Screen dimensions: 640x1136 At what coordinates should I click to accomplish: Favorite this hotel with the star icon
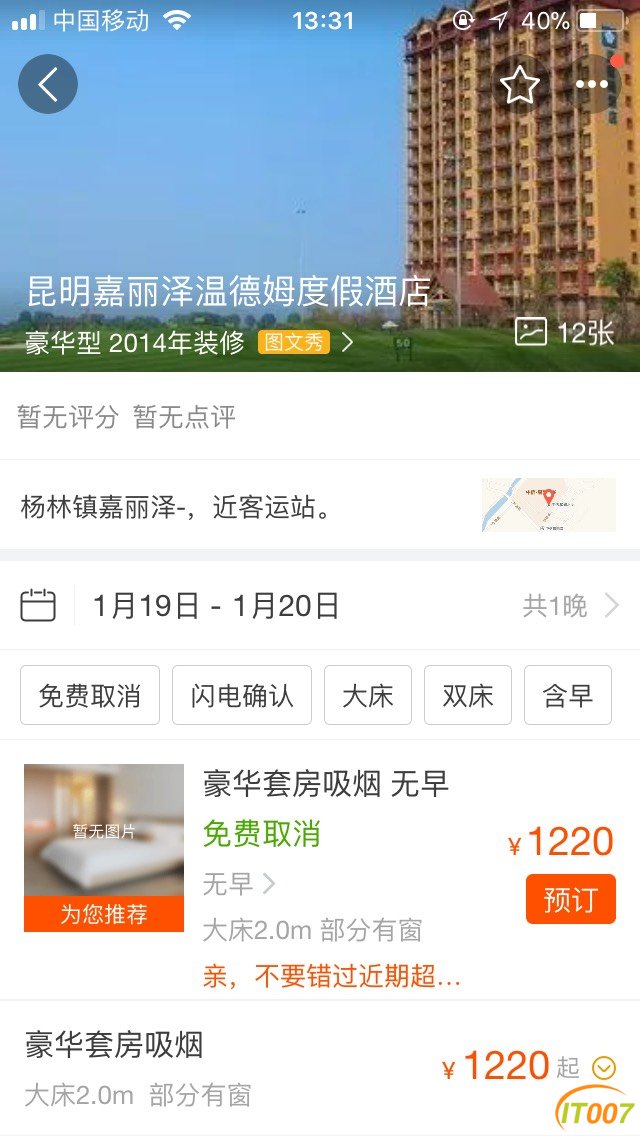click(x=519, y=85)
